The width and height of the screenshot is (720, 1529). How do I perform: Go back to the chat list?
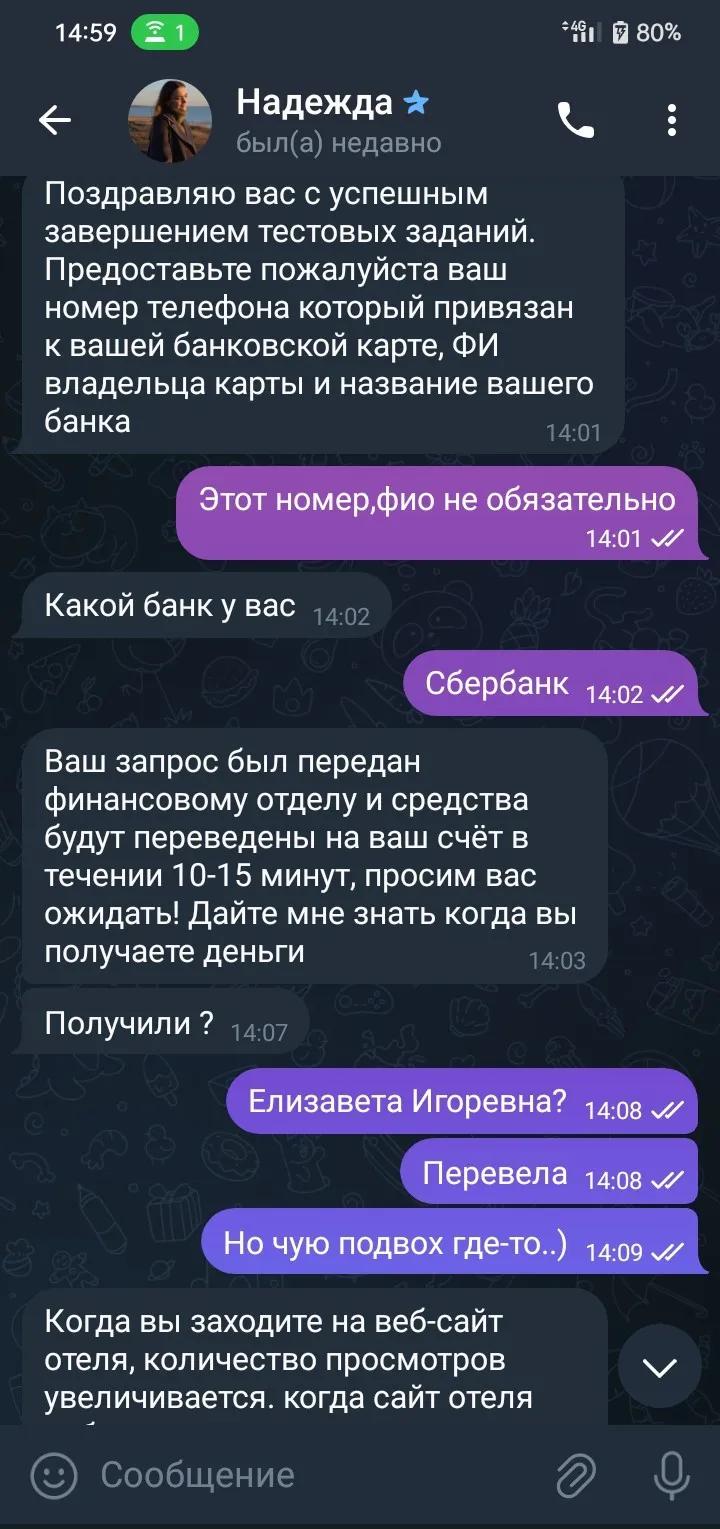[x=55, y=121]
